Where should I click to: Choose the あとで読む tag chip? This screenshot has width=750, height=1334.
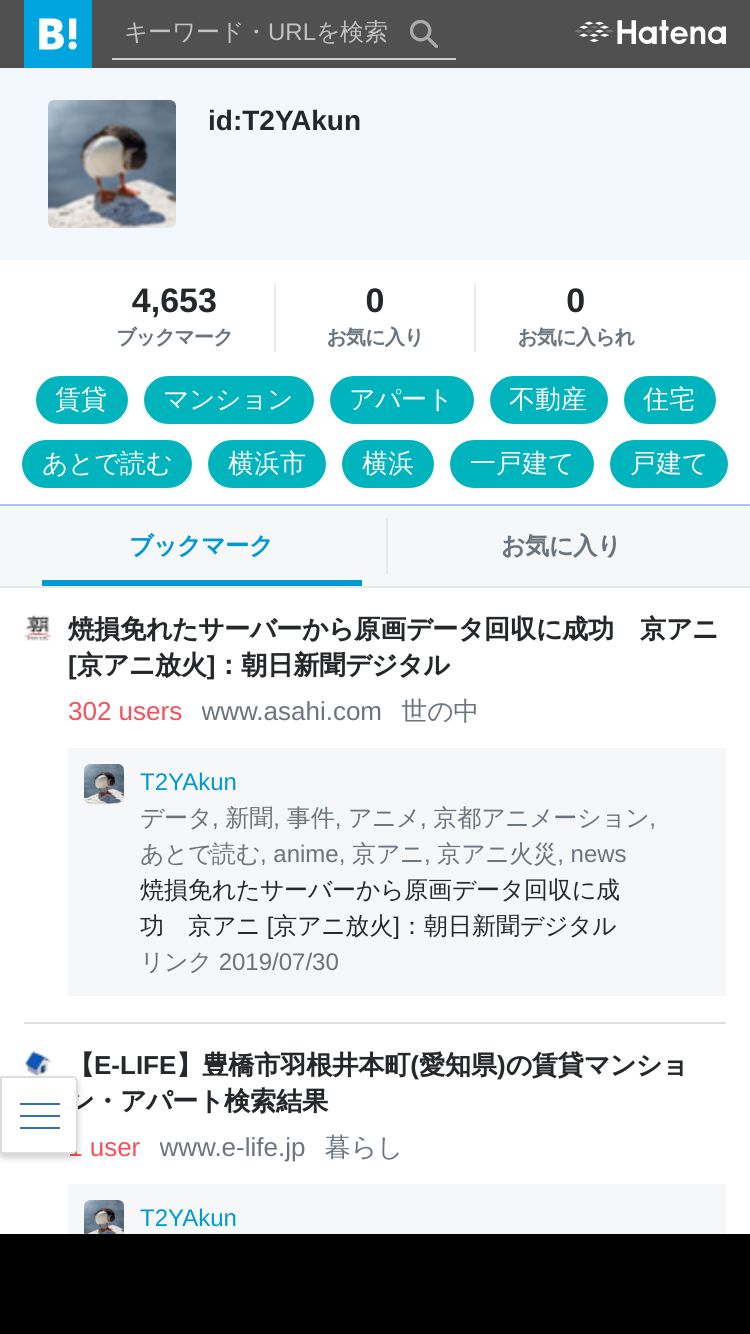(x=106, y=464)
